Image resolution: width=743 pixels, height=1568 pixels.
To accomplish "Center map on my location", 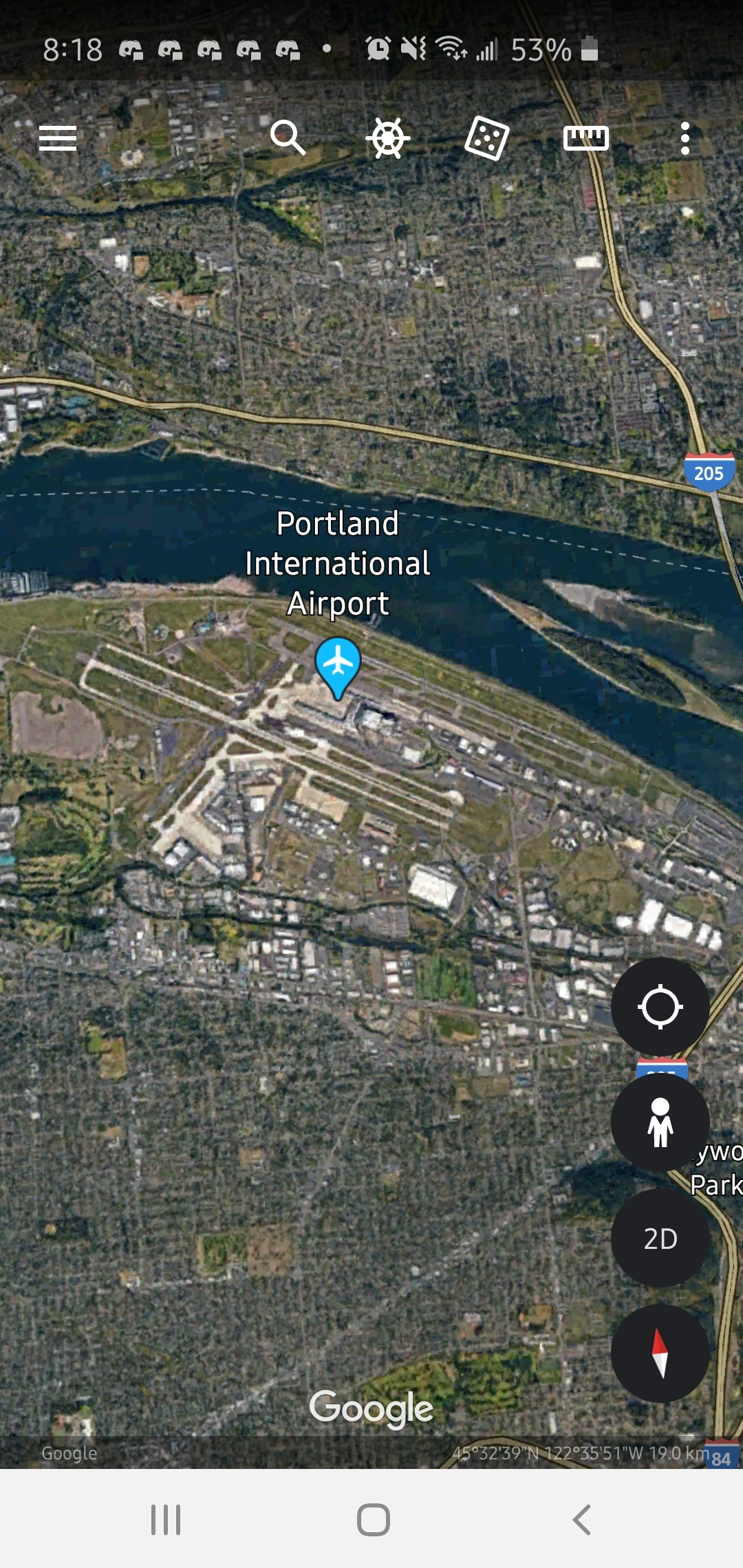I will (660, 1007).
